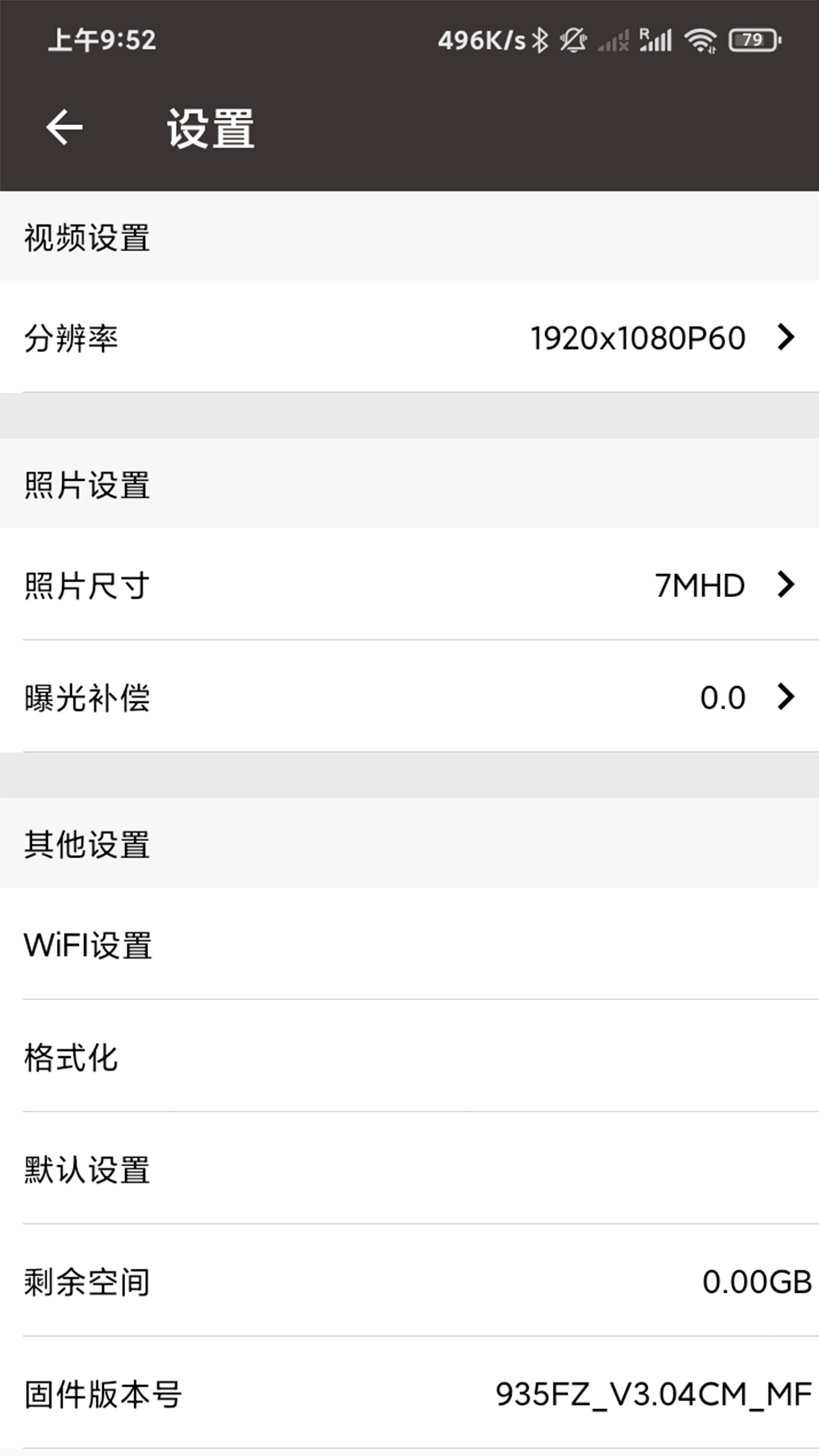Open the 曝光补偿 exposure compensation setting

point(409,697)
